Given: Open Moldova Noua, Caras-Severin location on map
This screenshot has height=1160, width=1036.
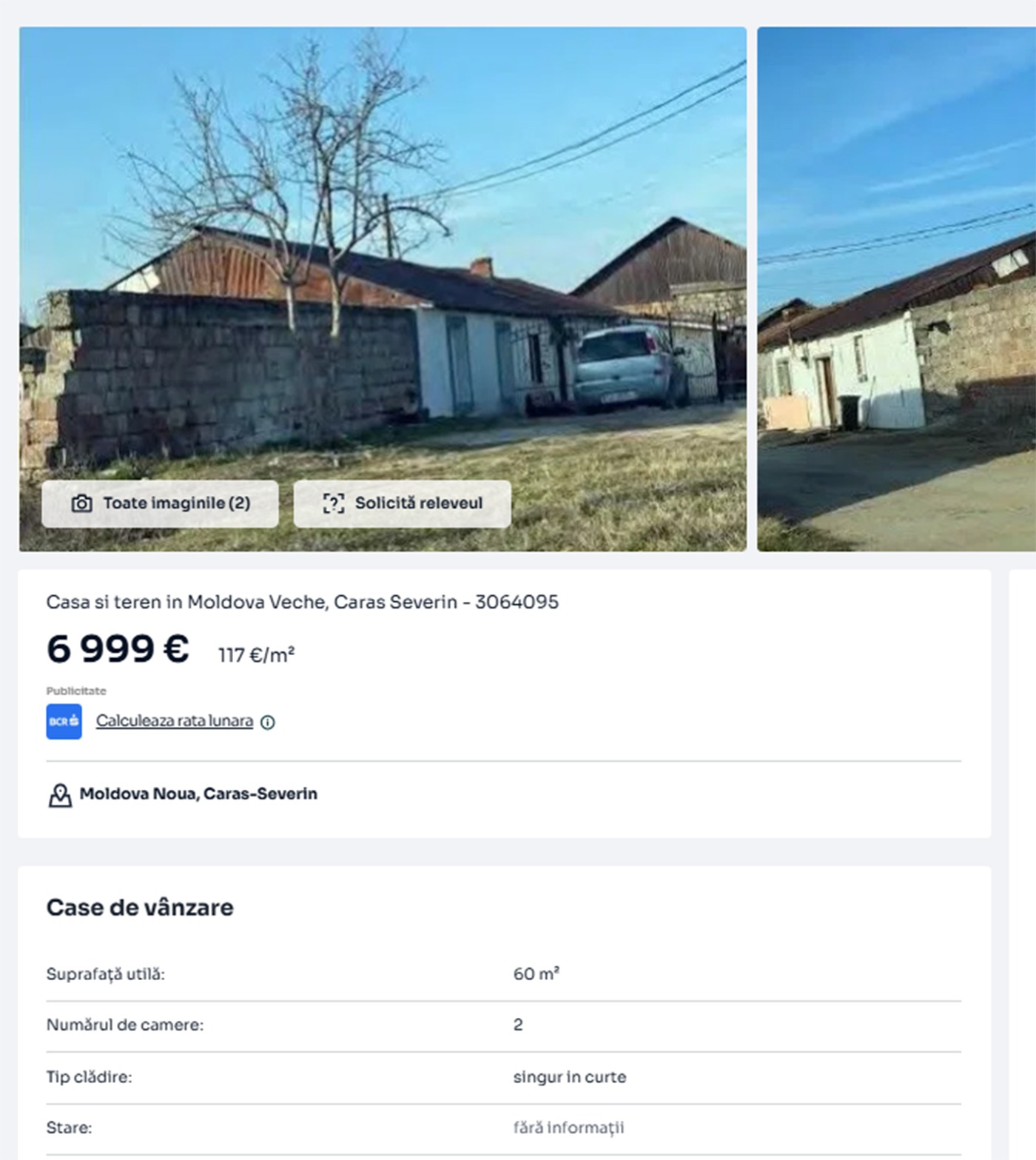Looking at the screenshot, I should click(x=198, y=794).
